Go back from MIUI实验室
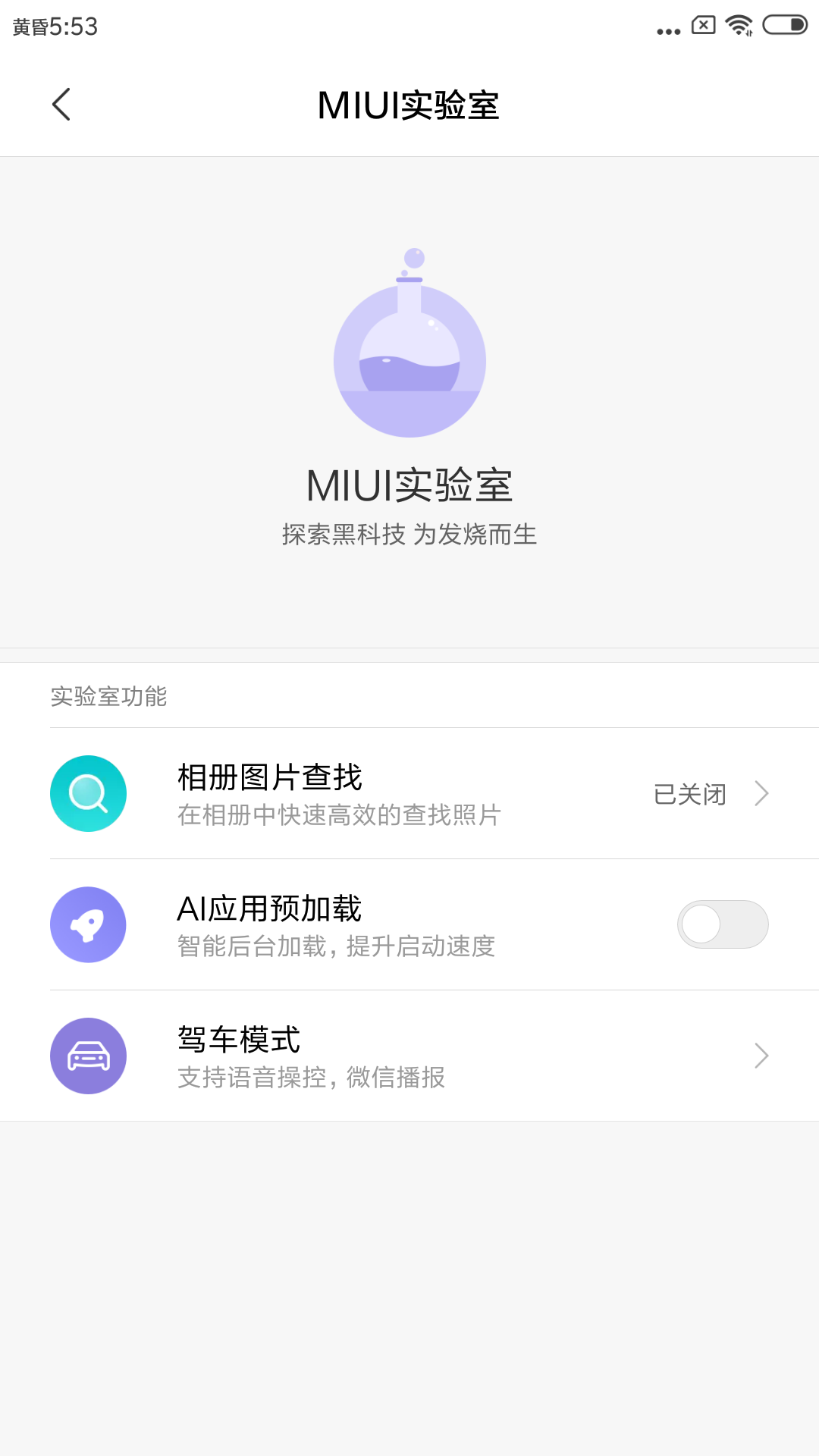 (x=61, y=105)
